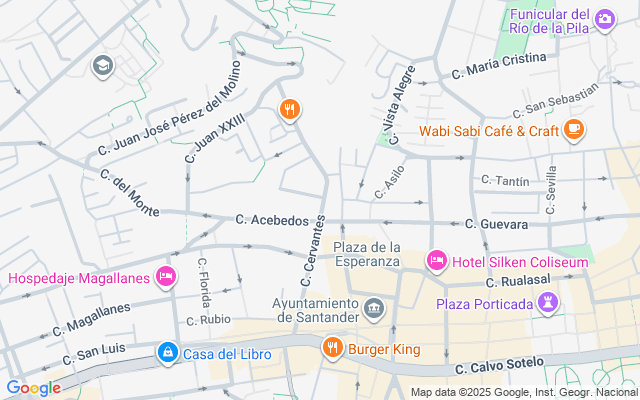
Task: Open Funicular del Río de la Pila marker
Action: coord(605,20)
